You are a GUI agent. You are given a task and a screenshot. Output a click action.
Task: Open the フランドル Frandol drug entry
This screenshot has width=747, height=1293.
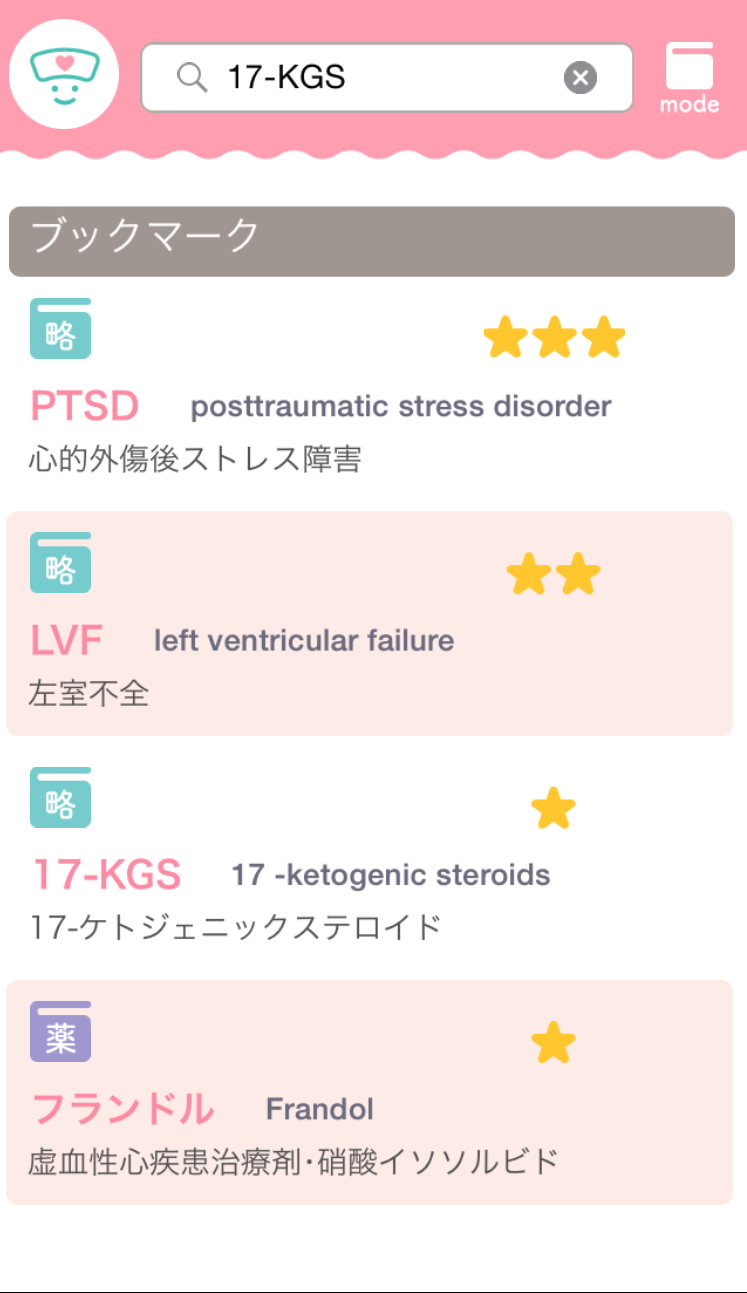point(370,1092)
